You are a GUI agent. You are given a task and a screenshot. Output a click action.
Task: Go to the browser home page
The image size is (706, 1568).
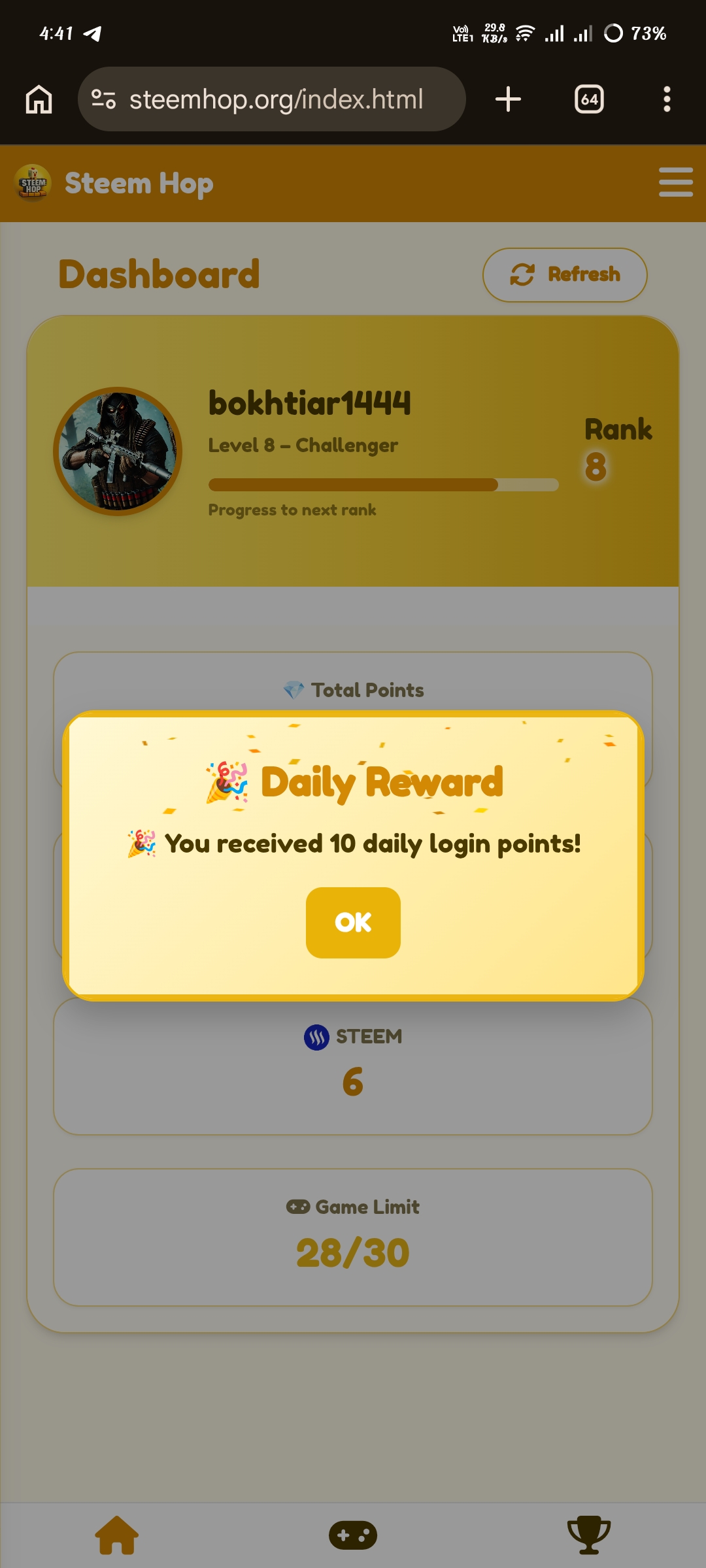point(39,99)
